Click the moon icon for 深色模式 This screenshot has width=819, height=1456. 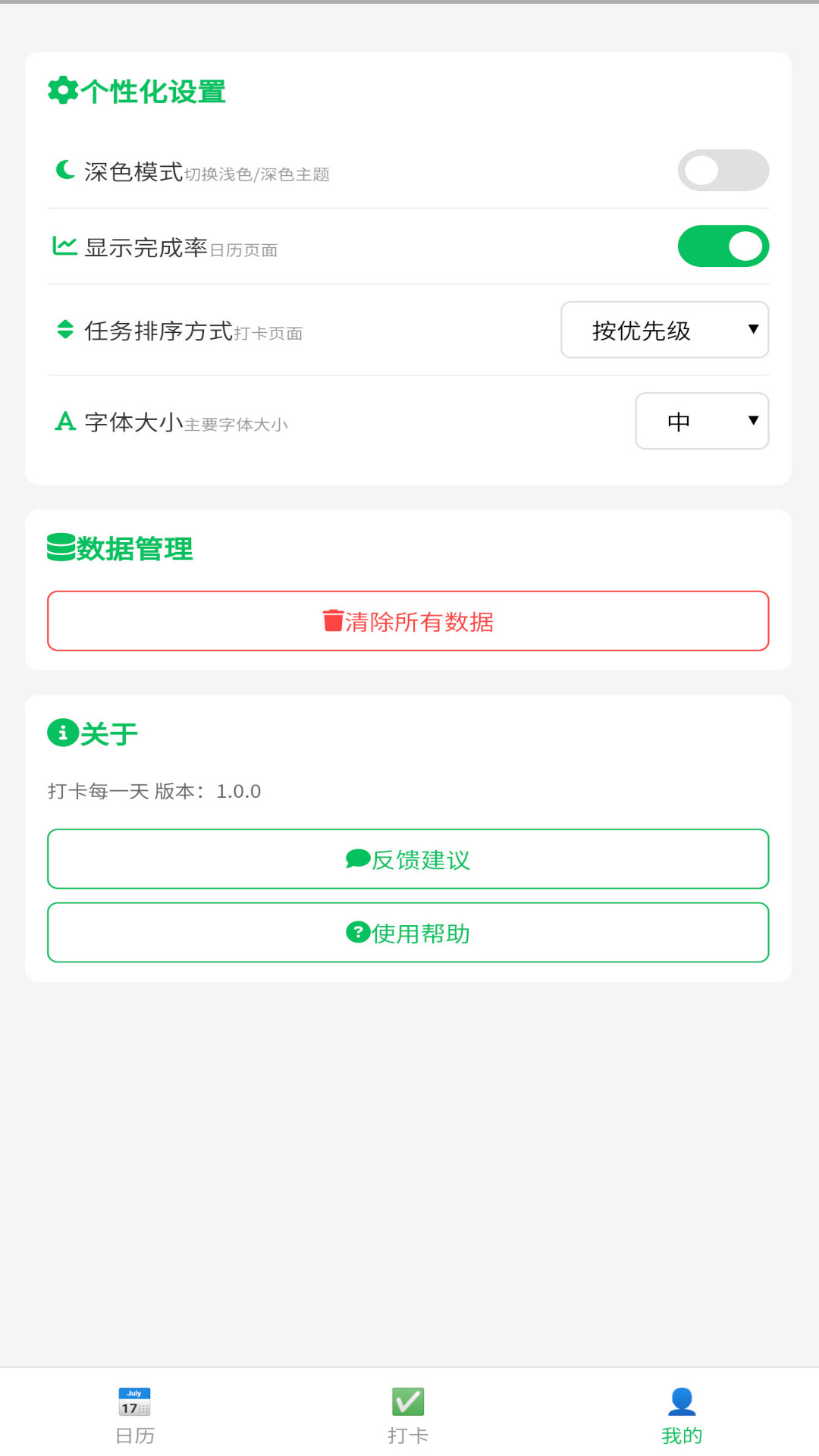click(64, 167)
